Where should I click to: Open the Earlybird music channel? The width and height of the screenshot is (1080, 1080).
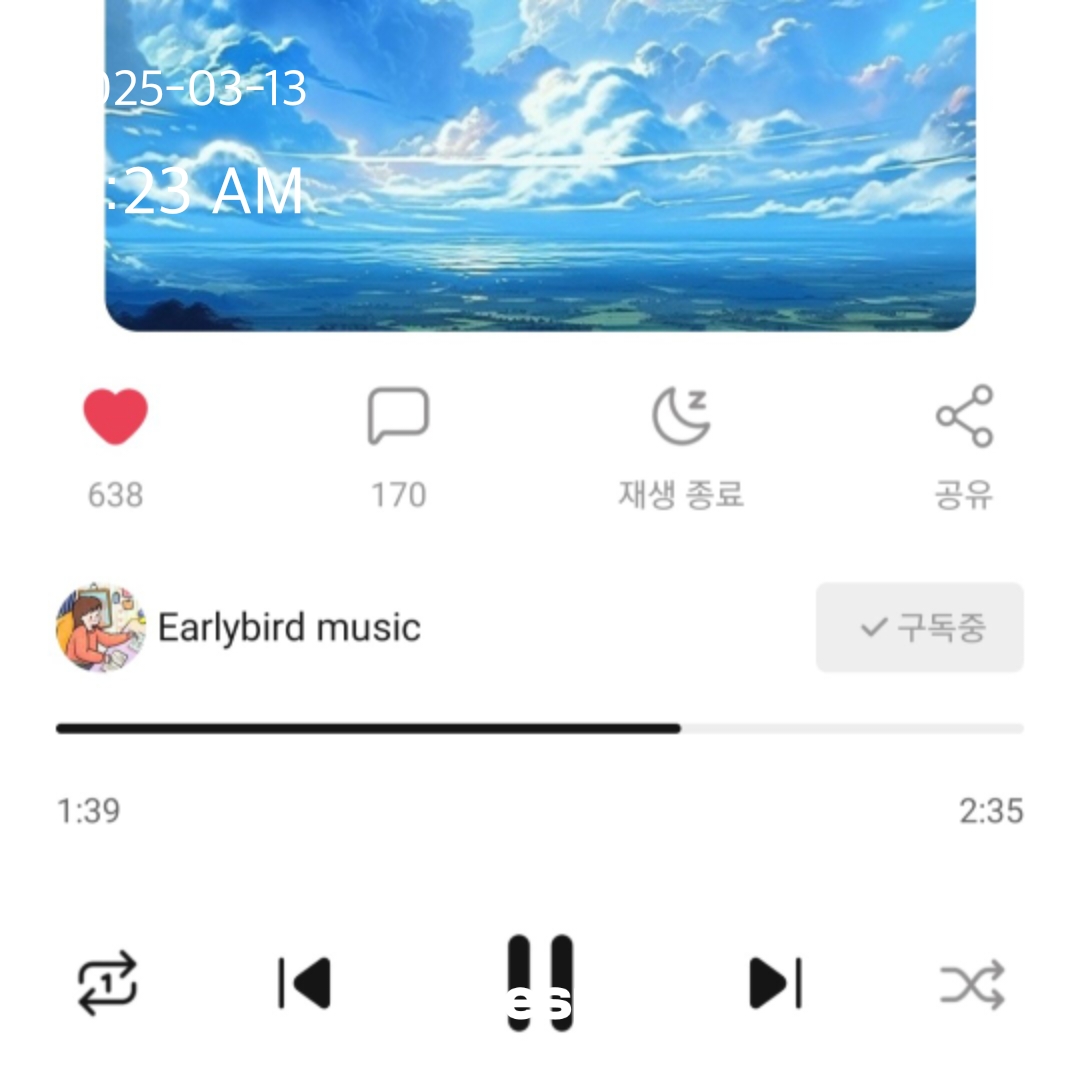click(288, 628)
